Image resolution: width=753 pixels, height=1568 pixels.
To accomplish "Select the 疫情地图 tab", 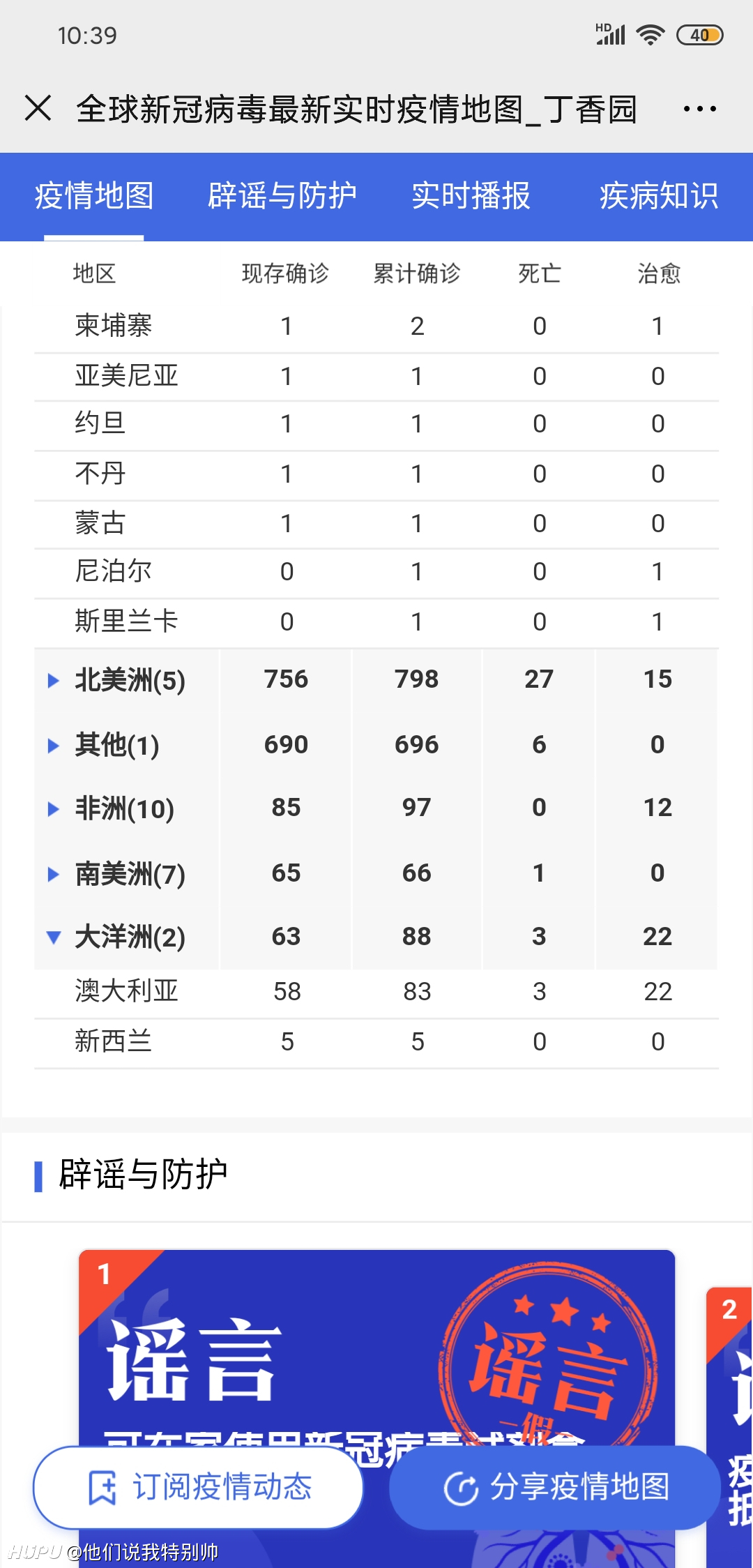I will 94,196.
